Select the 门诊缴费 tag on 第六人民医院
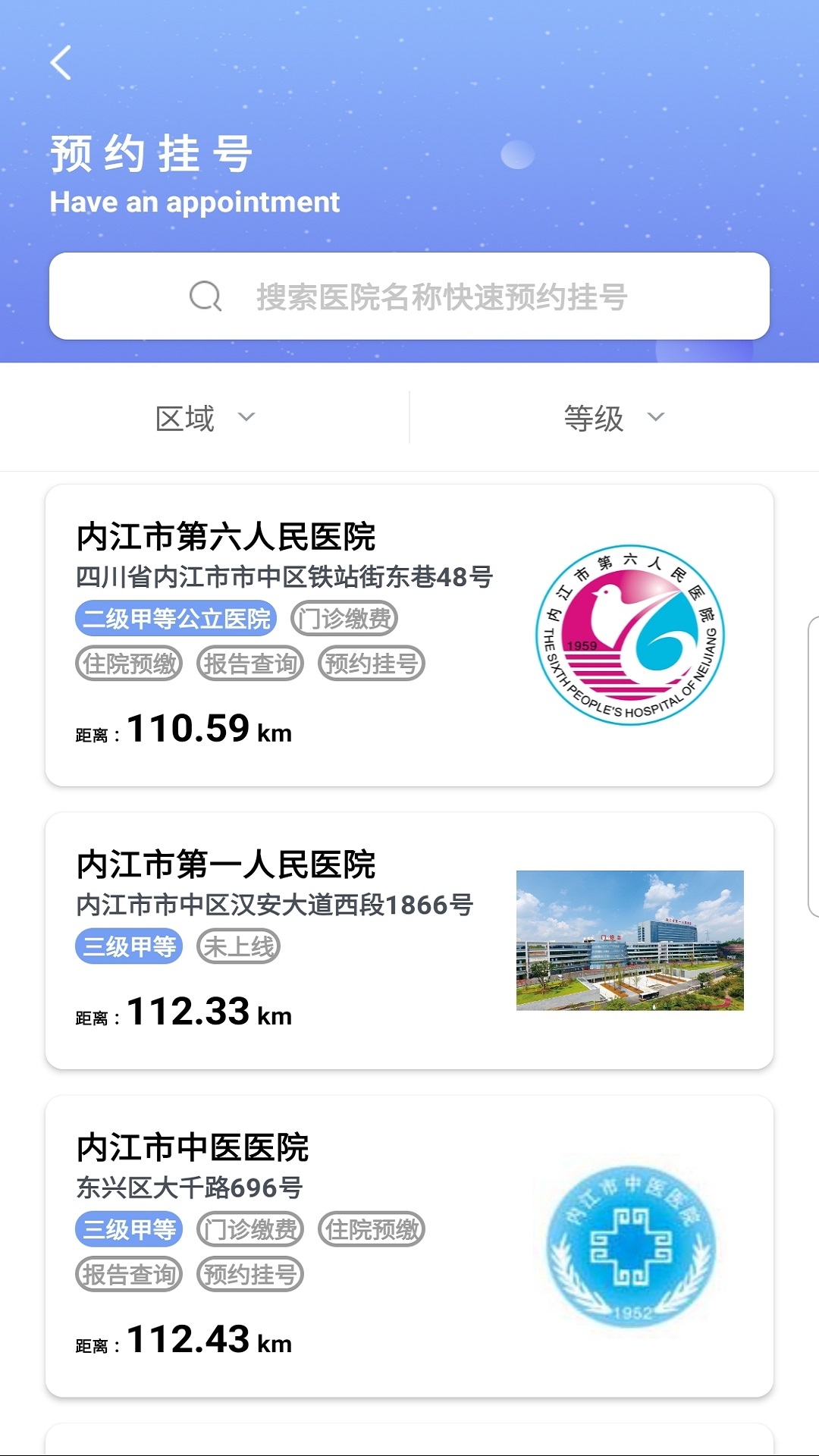This screenshot has width=819, height=1456. 346,619
